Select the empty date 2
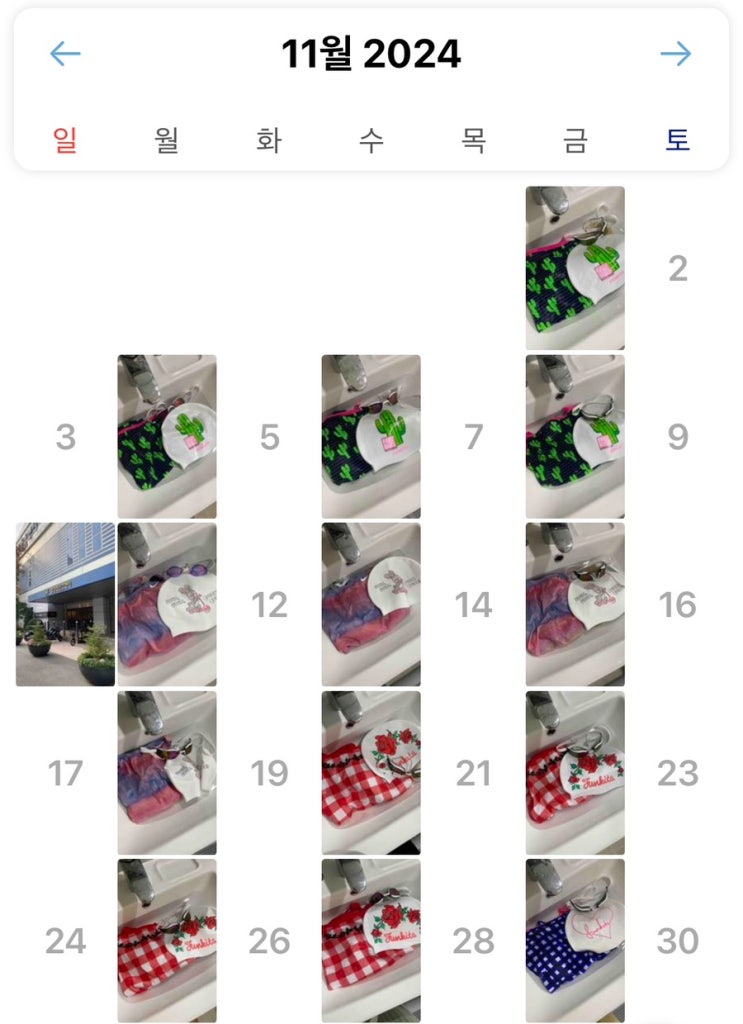 678,268
